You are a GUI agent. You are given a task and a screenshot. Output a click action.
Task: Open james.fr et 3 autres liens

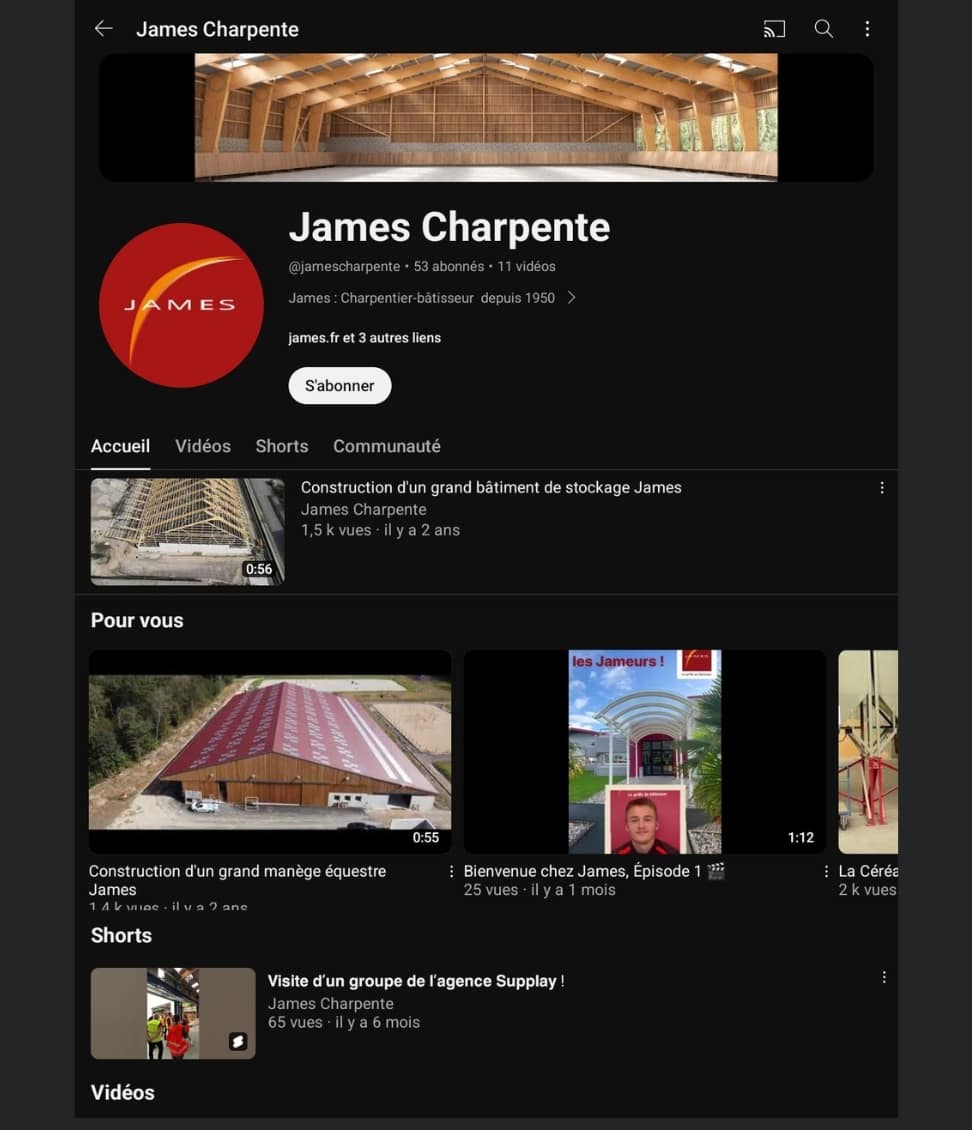[364, 338]
